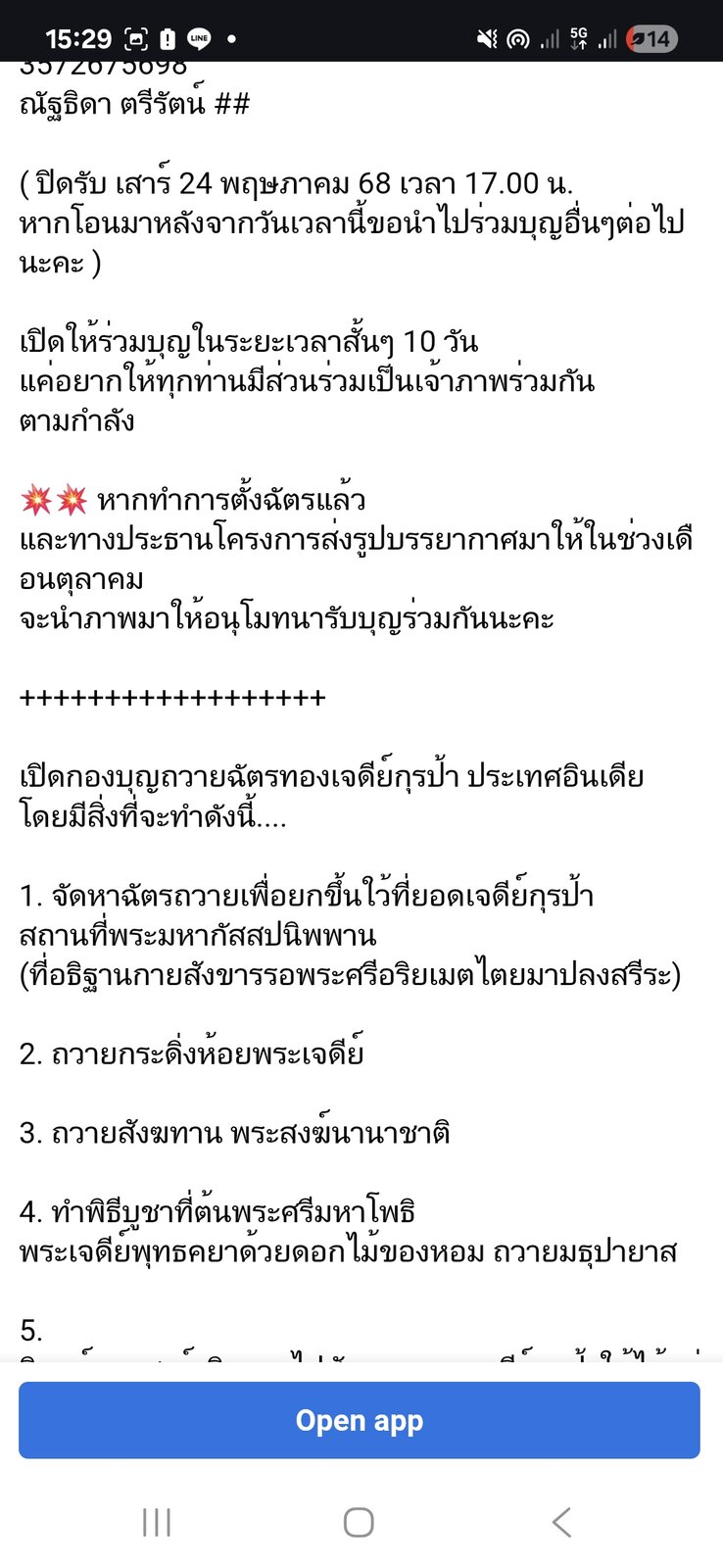Go back with the system back arrow

pos(561,1522)
